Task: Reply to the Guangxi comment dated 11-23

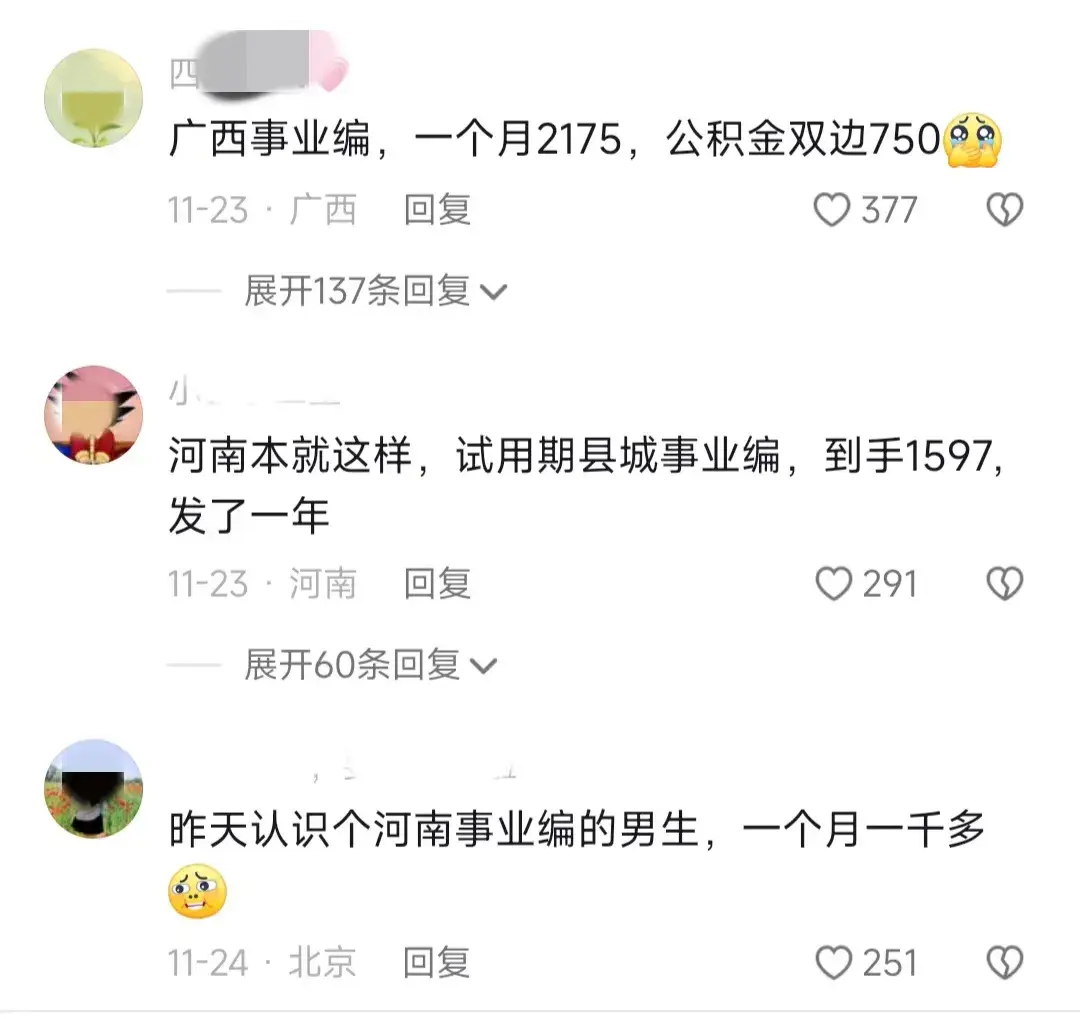Action: click(x=437, y=210)
